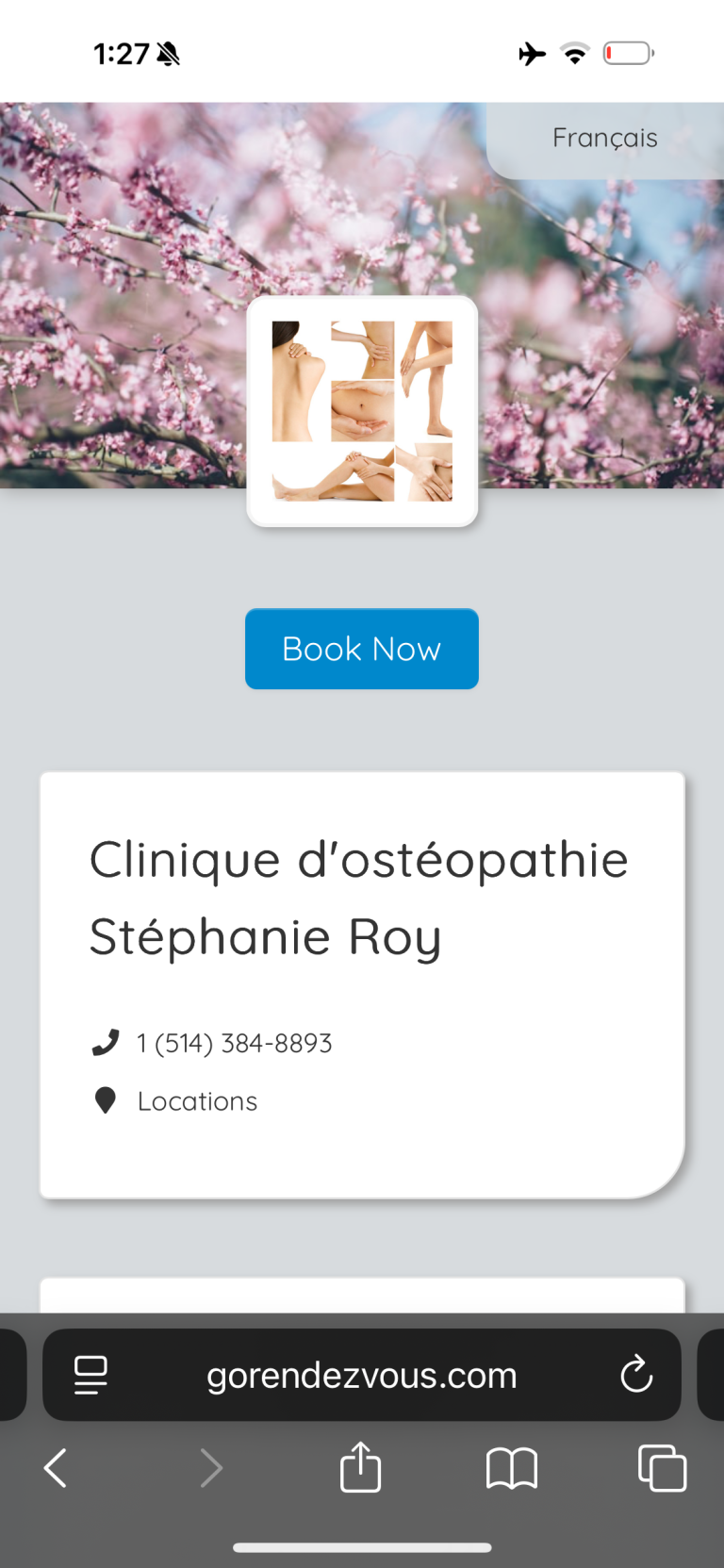The height and width of the screenshot is (1568, 724).
Task: Open the Locations link
Action: coord(197,1101)
